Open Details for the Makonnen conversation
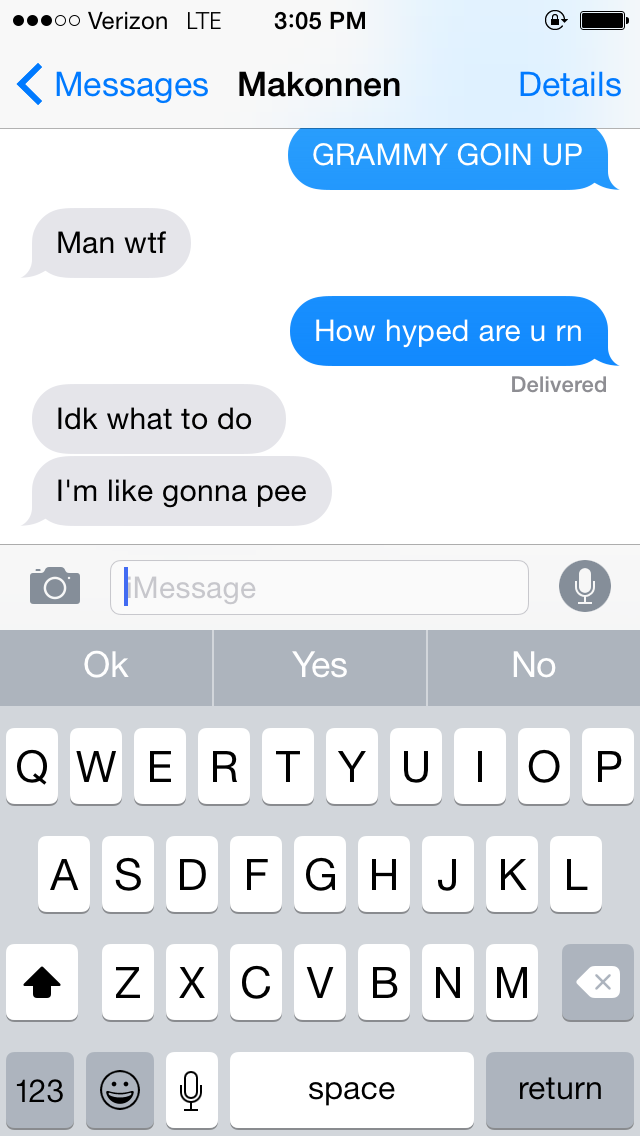 (570, 85)
